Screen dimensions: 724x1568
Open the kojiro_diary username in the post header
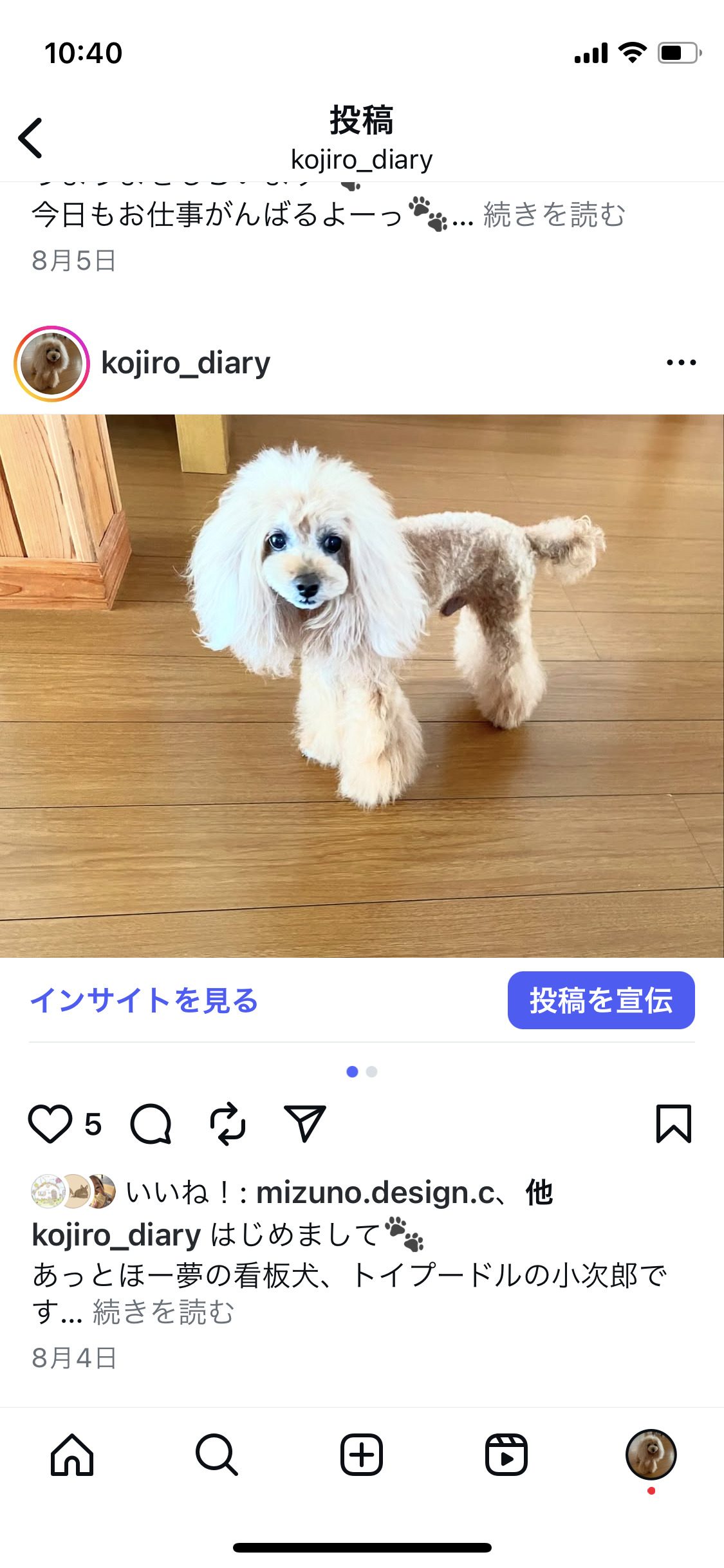[x=185, y=363]
